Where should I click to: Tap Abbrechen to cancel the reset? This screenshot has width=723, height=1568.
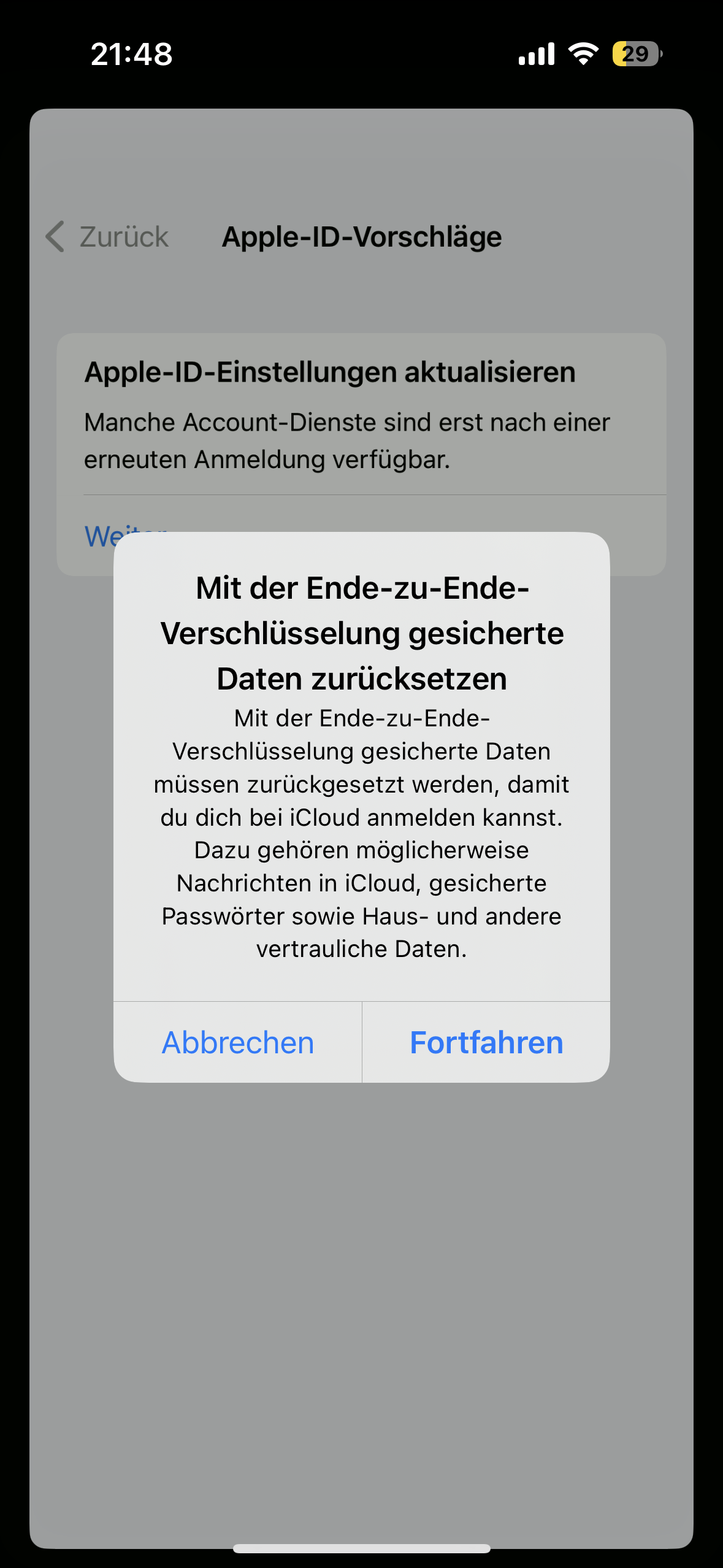[238, 1043]
